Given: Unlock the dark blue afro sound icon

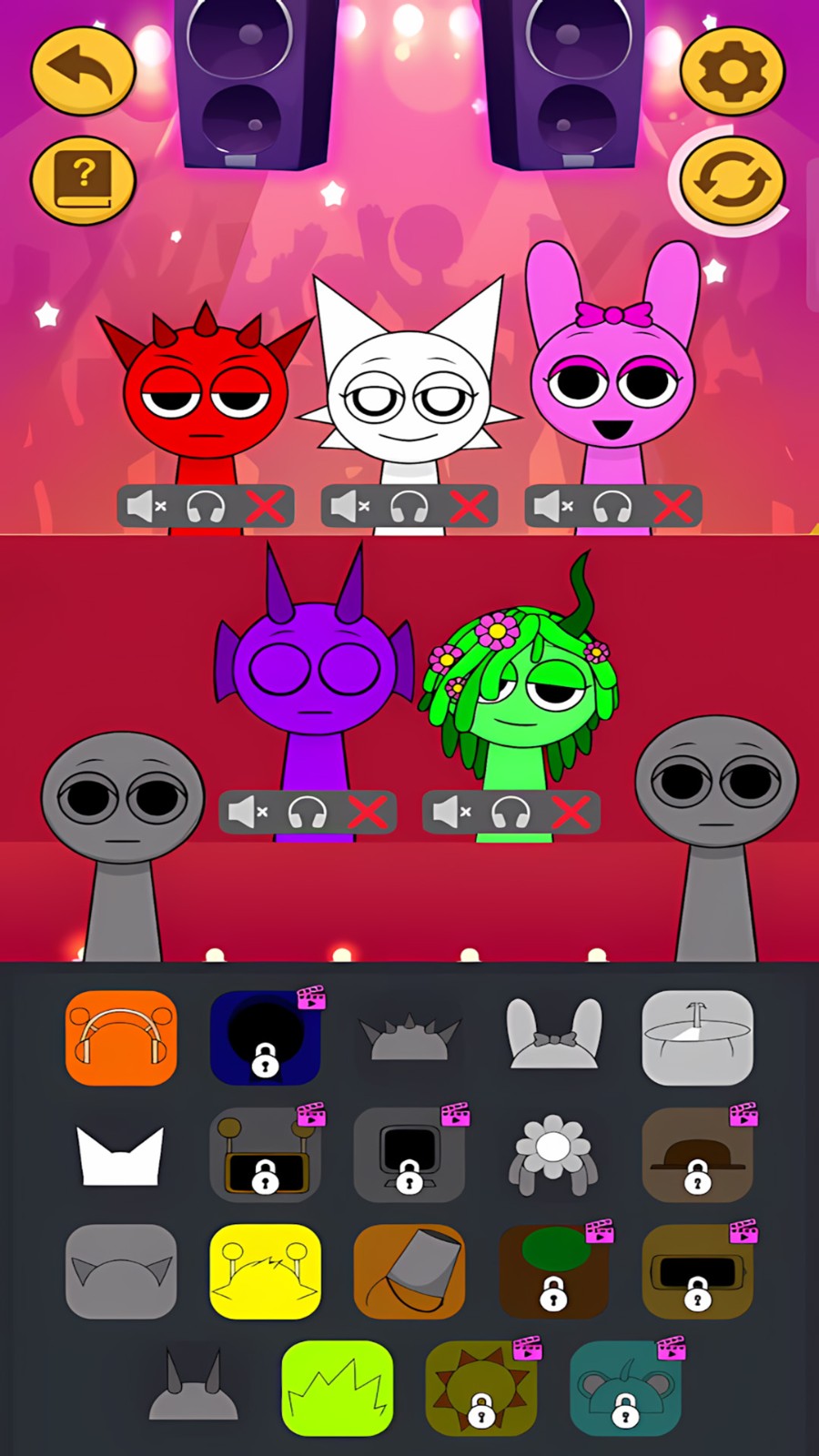Looking at the screenshot, I should 265,1038.
